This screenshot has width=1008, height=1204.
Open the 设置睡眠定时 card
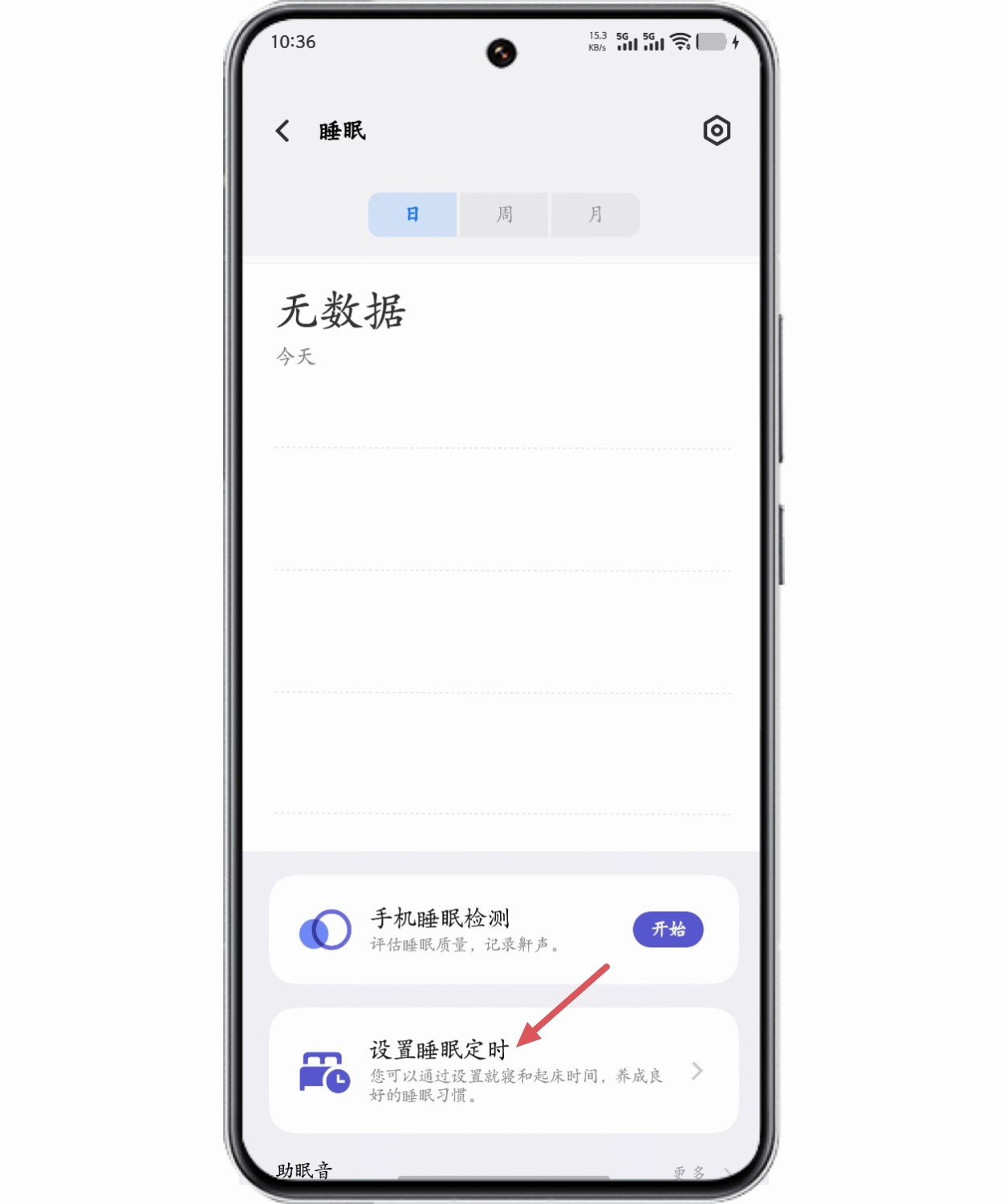click(503, 1070)
